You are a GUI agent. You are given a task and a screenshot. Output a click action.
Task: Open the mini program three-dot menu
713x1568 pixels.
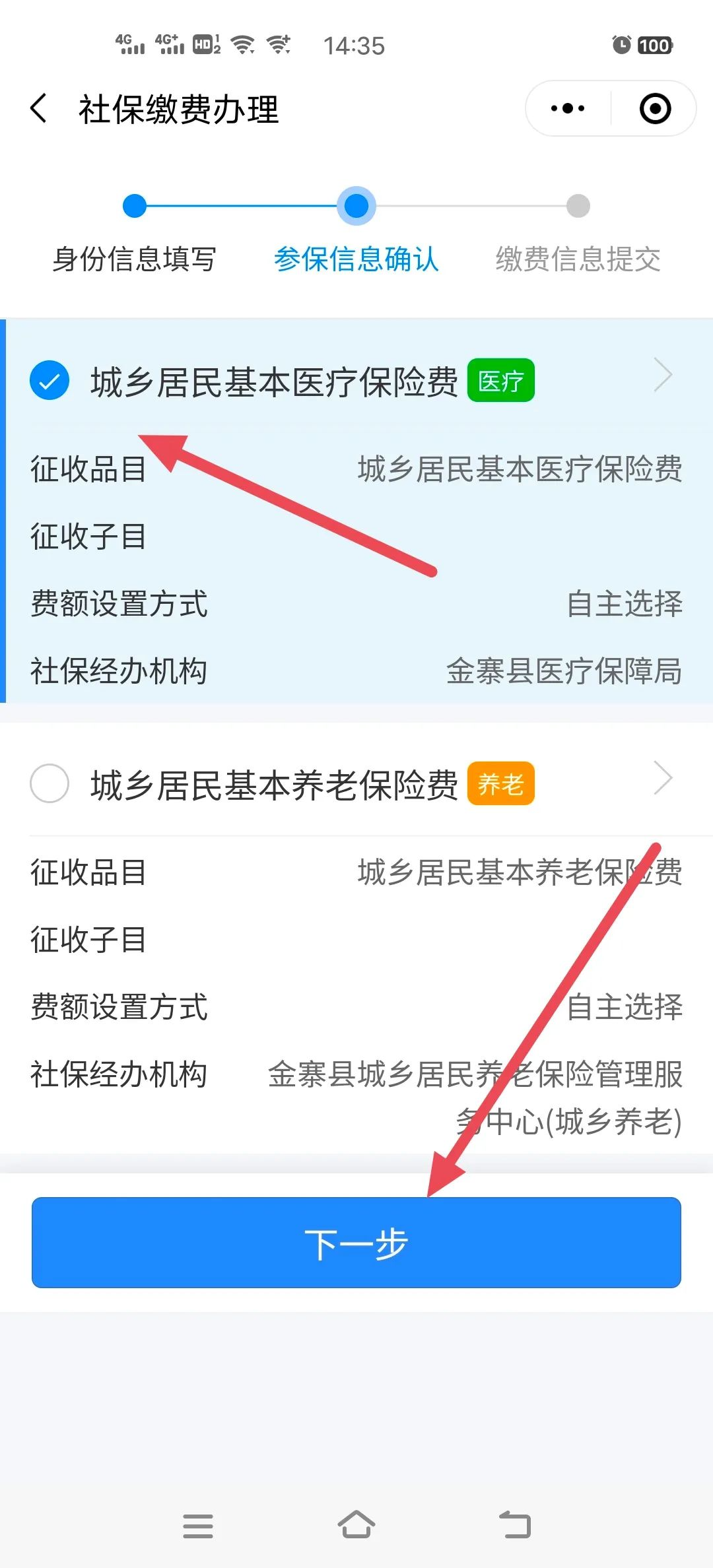(568, 108)
